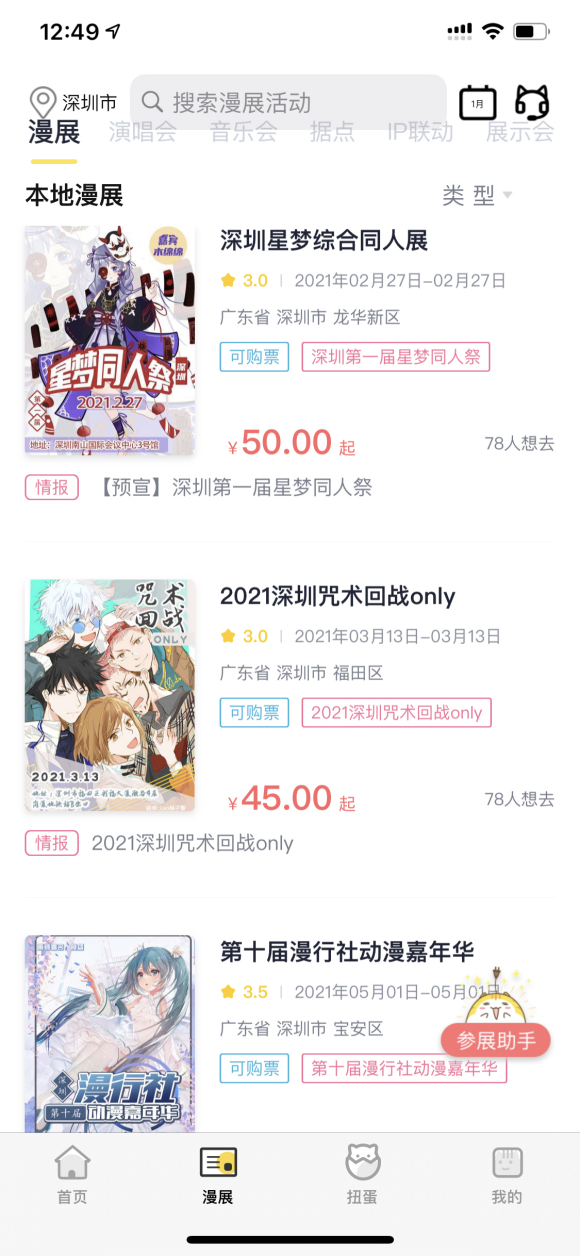The image size is (580, 1256).
Task: Switch to the IP联动 tab
Action: (x=420, y=131)
